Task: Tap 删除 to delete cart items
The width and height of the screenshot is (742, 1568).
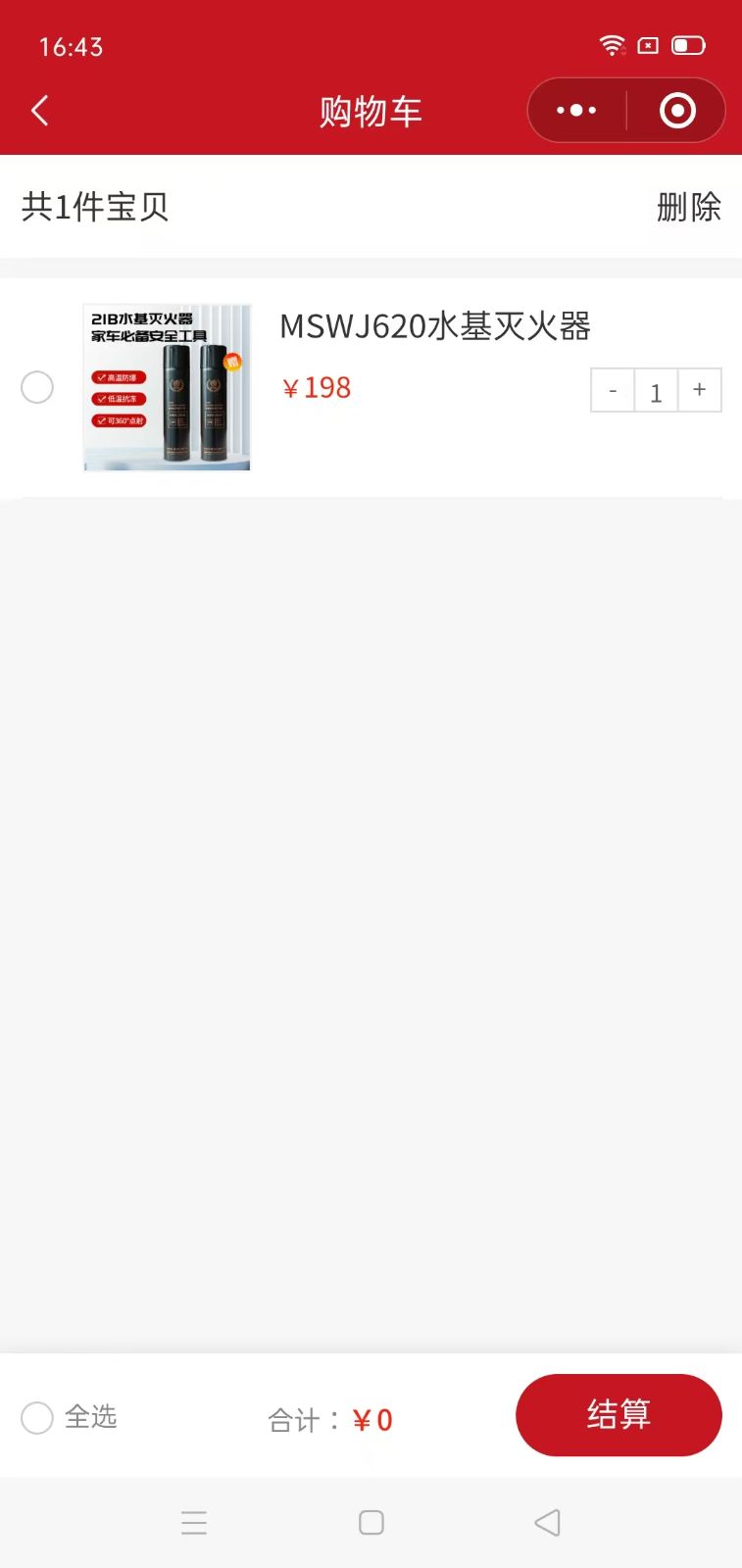Action: click(689, 207)
